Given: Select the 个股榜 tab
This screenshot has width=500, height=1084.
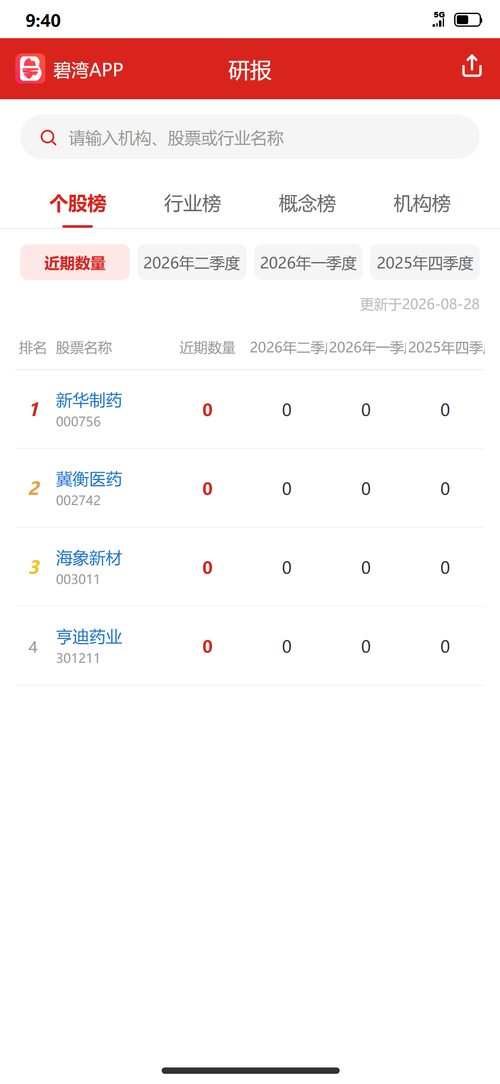Looking at the screenshot, I should pyautogui.click(x=77, y=204).
